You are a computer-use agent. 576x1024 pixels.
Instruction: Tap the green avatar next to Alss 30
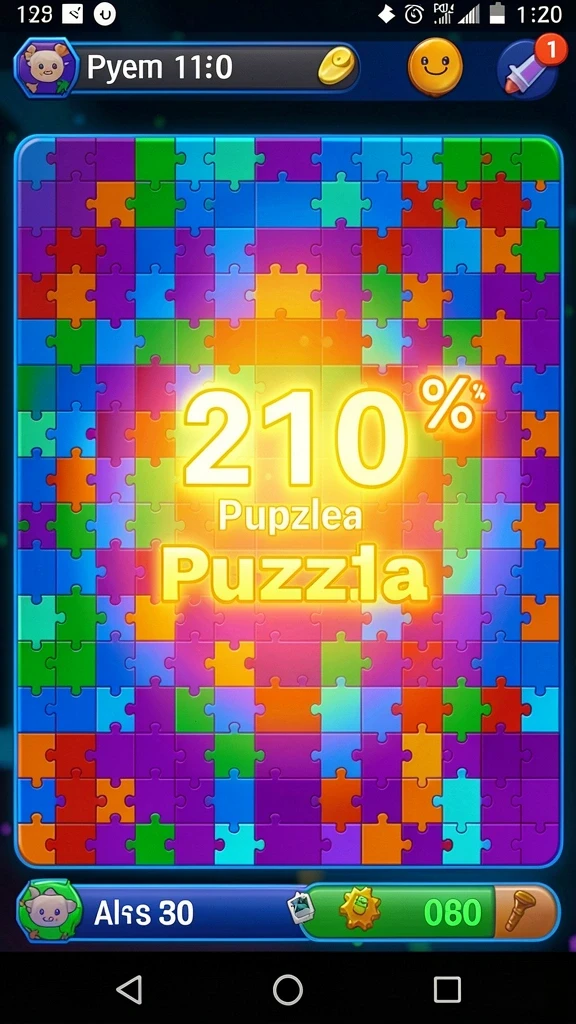tap(50, 911)
